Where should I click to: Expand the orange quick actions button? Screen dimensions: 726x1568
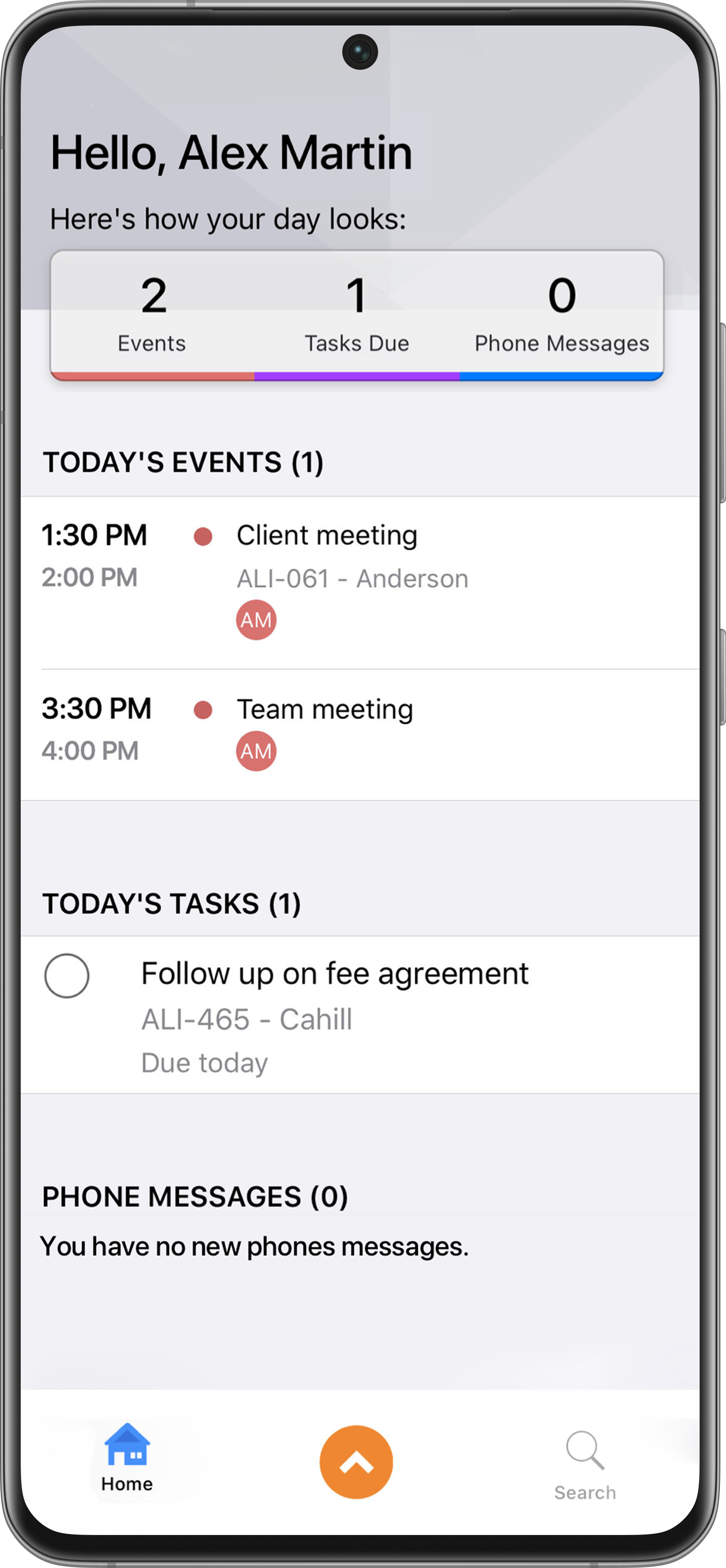tap(356, 1461)
